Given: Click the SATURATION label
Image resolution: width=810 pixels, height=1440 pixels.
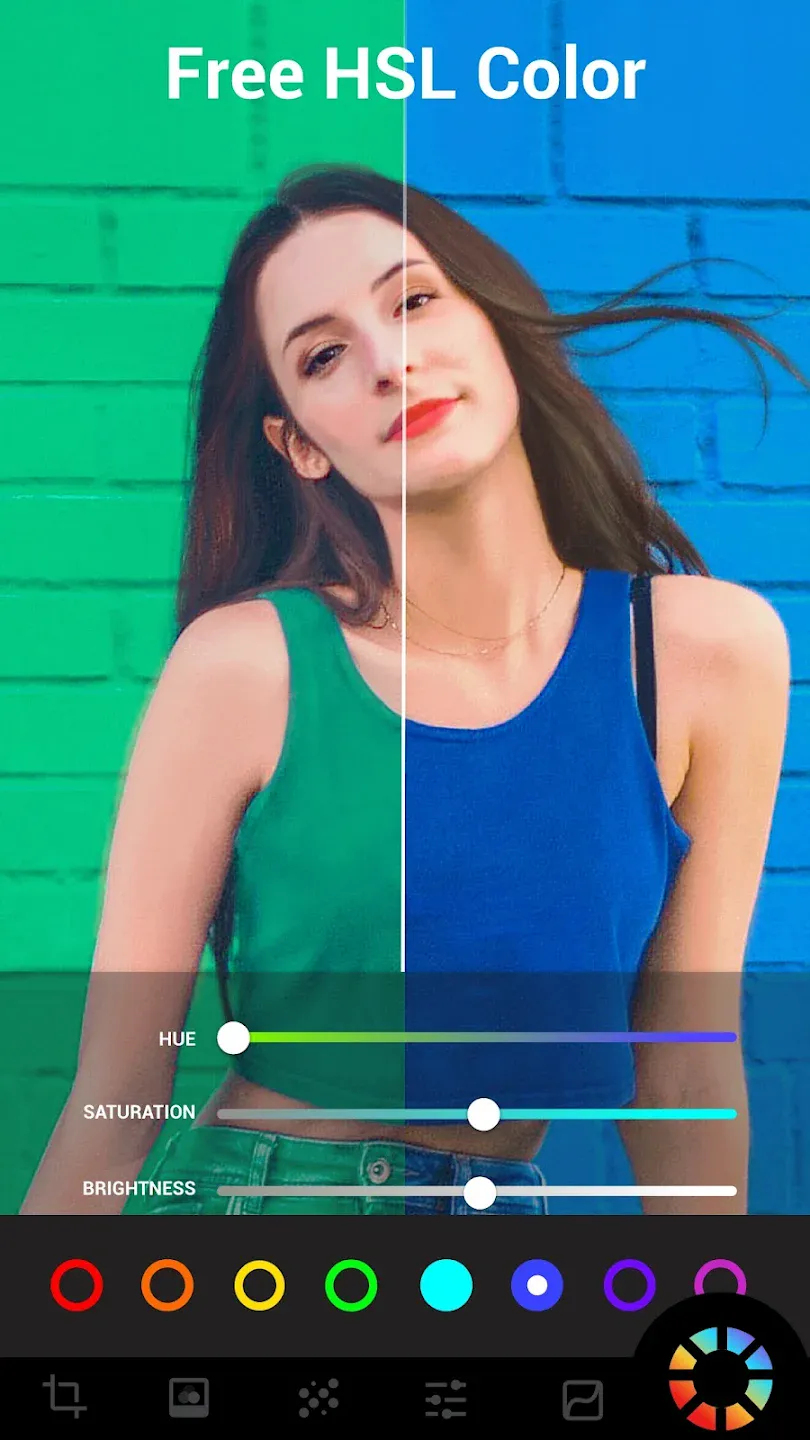Looking at the screenshot, I should [x=139, y=1112].
